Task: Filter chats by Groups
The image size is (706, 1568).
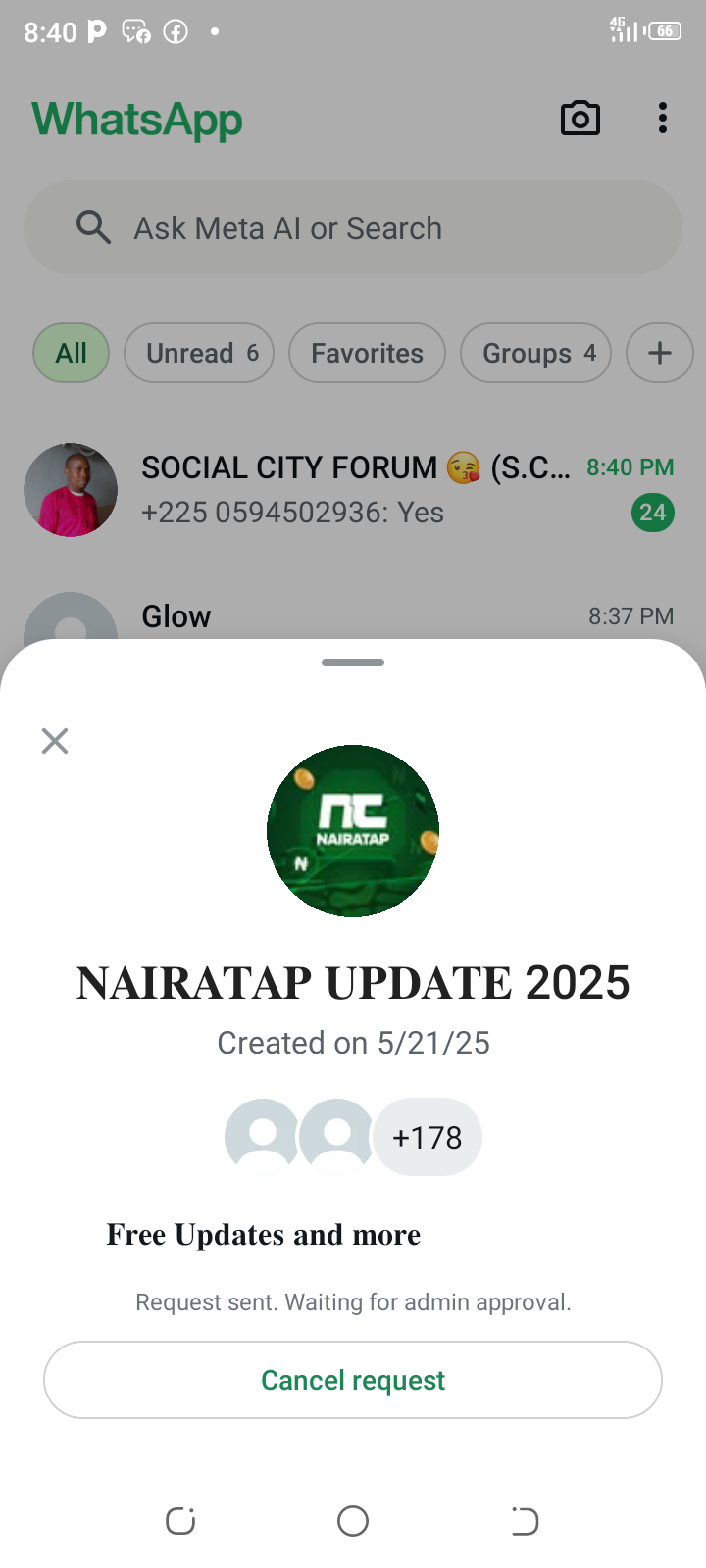Action: click(x=535, y=353)
